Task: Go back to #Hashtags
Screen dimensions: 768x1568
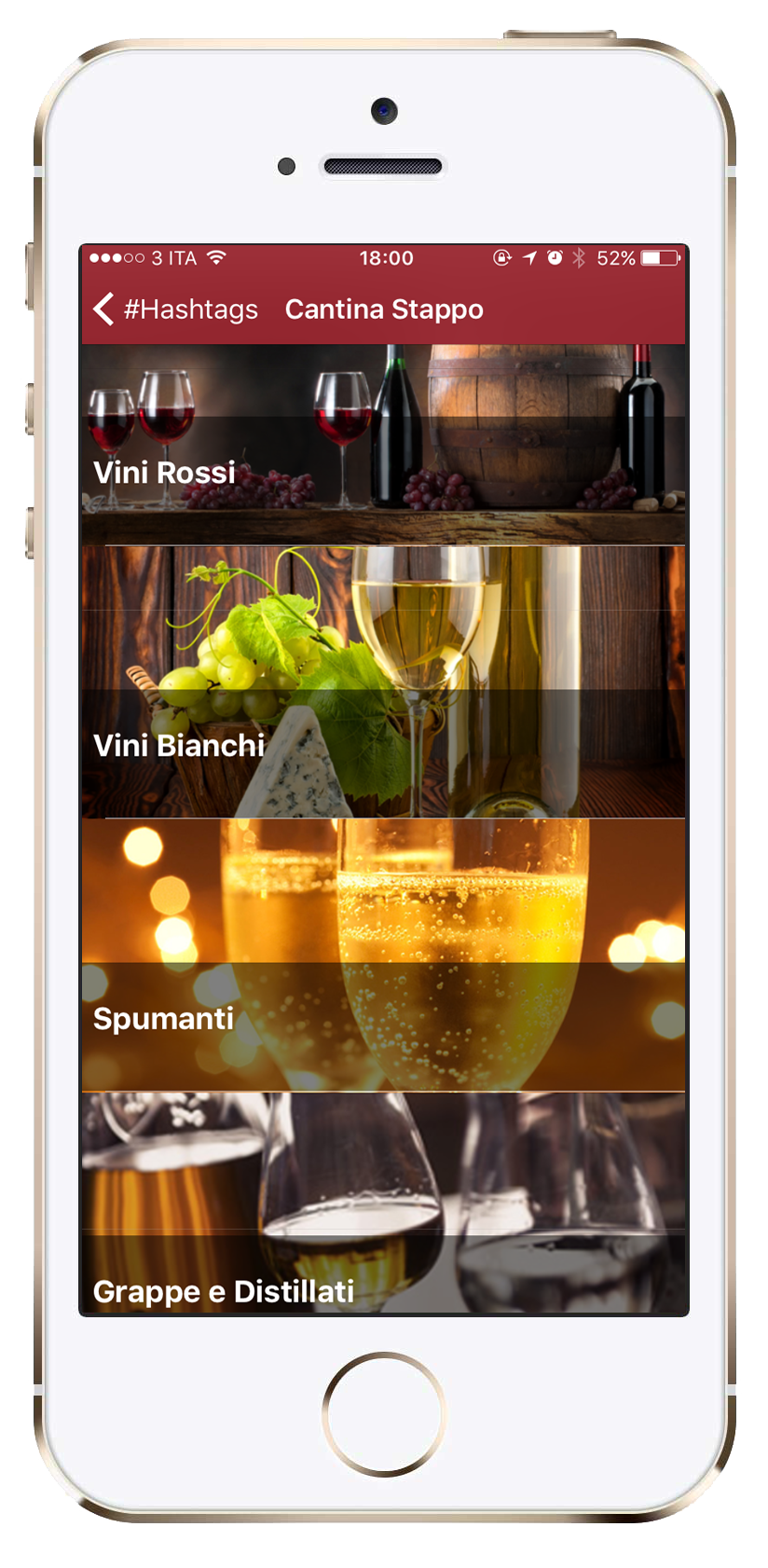Action: [175, 309]
